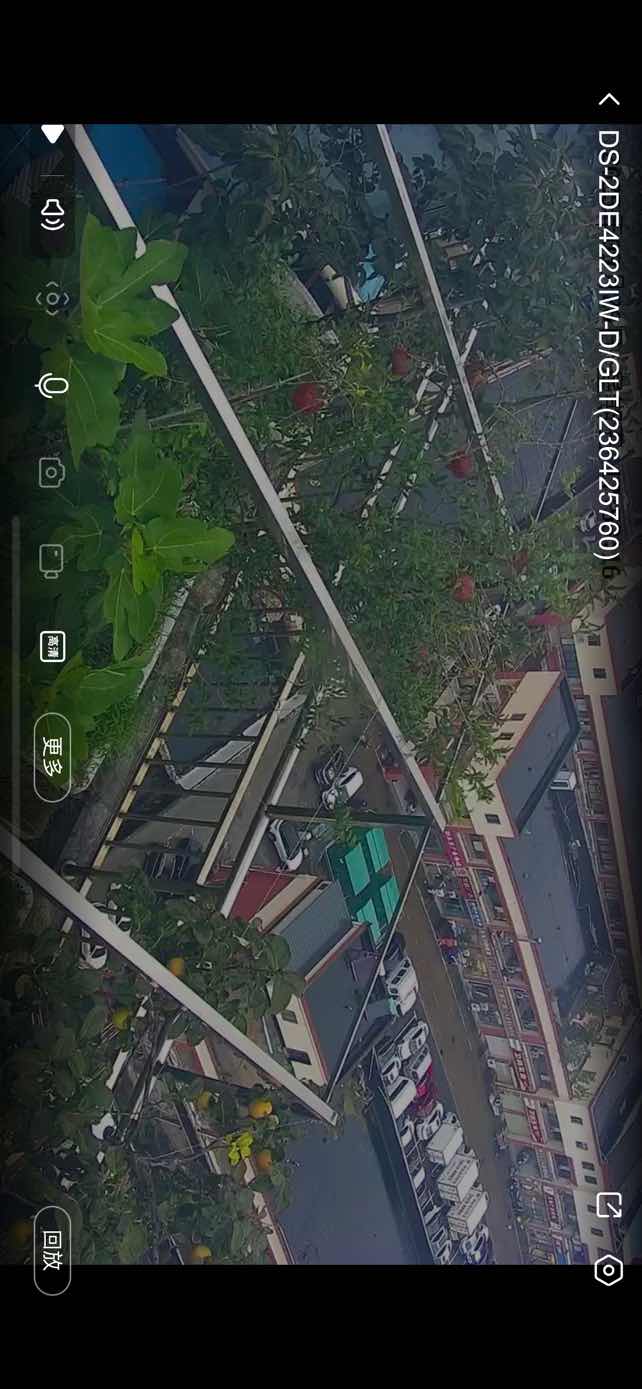Go back from the live camera view

pos(608,99)
